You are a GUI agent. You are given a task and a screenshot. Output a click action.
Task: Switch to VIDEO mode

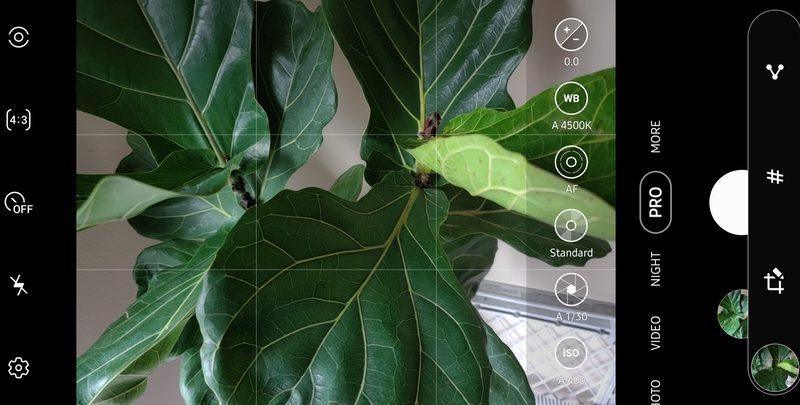click(x=656, y=333)
